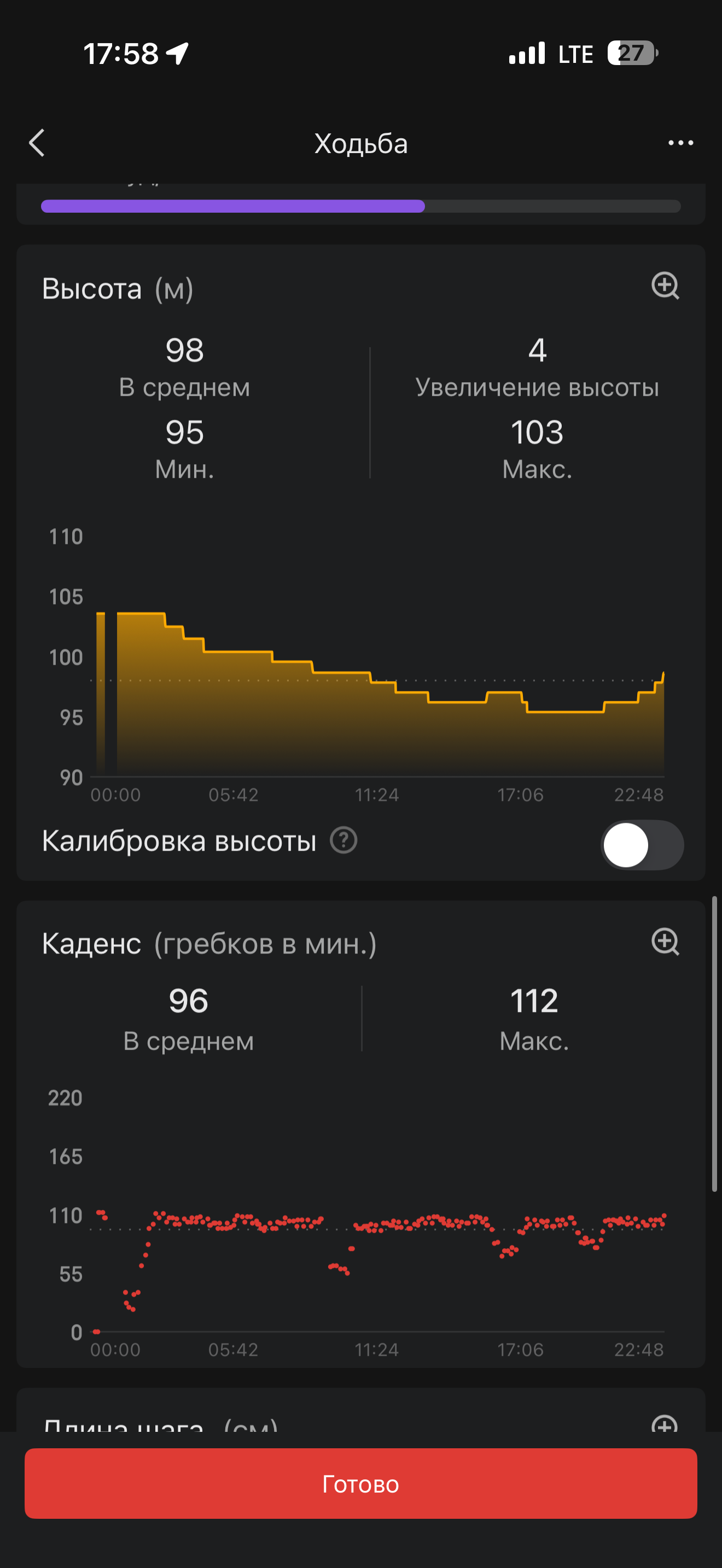Toggle the Калибровка высоты switch
This screenshot has width=722, height=1568.
click(x=642, y=845)
